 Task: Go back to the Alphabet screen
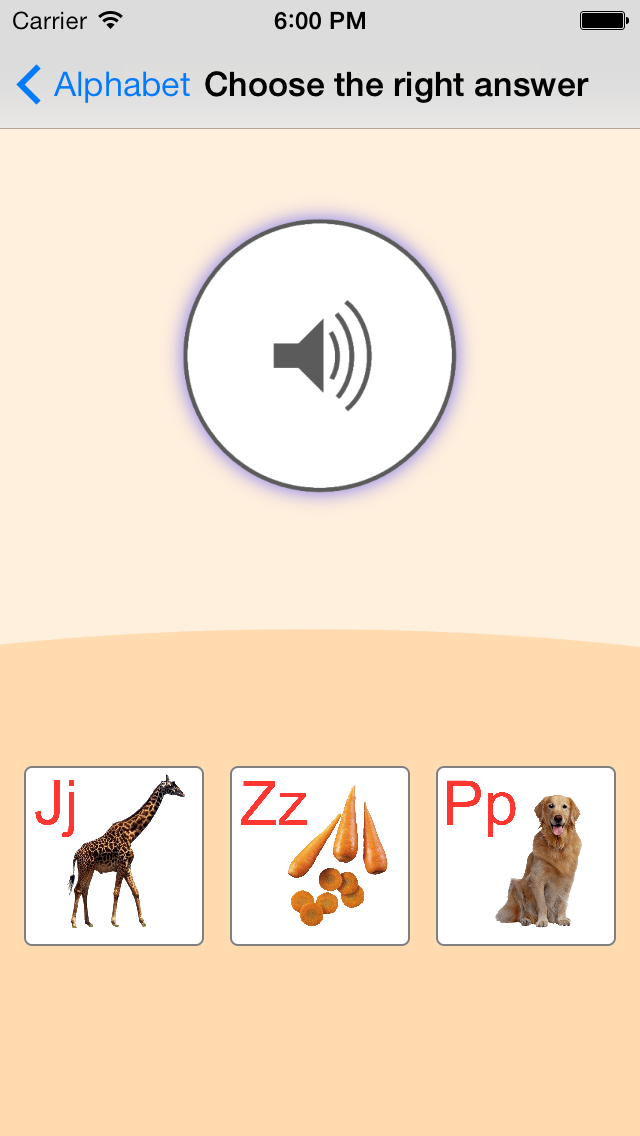point(102,86)
